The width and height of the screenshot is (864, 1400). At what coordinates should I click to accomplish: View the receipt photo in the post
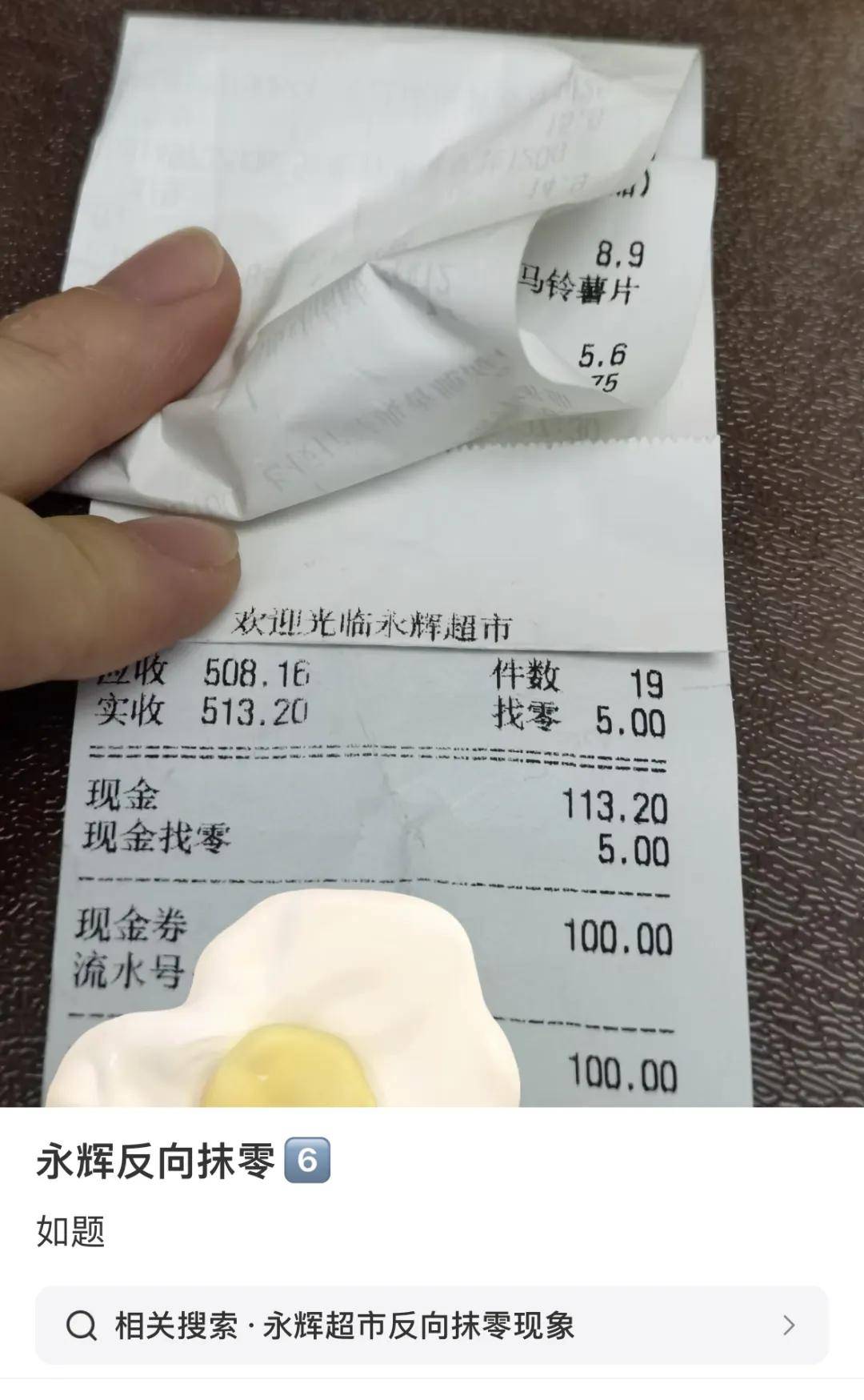tap(432, 552)
